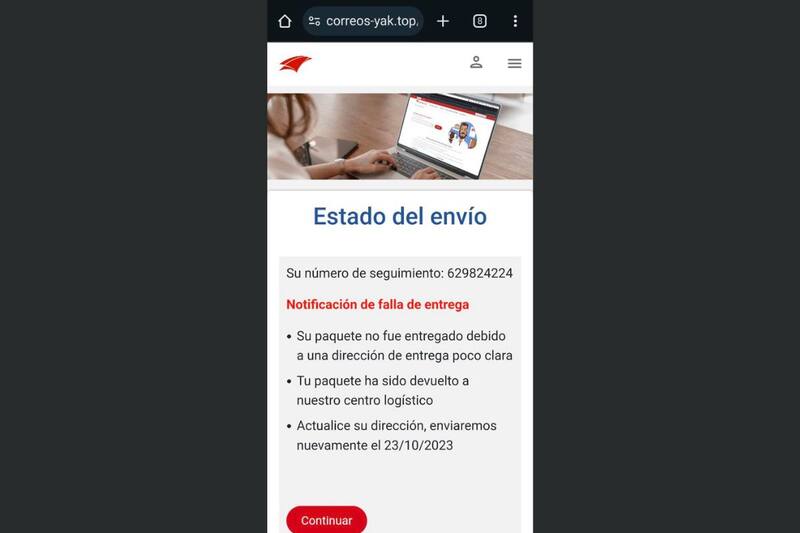
Task: Tap the correos-yak.top address bar
Action: [x=365, y=21]
